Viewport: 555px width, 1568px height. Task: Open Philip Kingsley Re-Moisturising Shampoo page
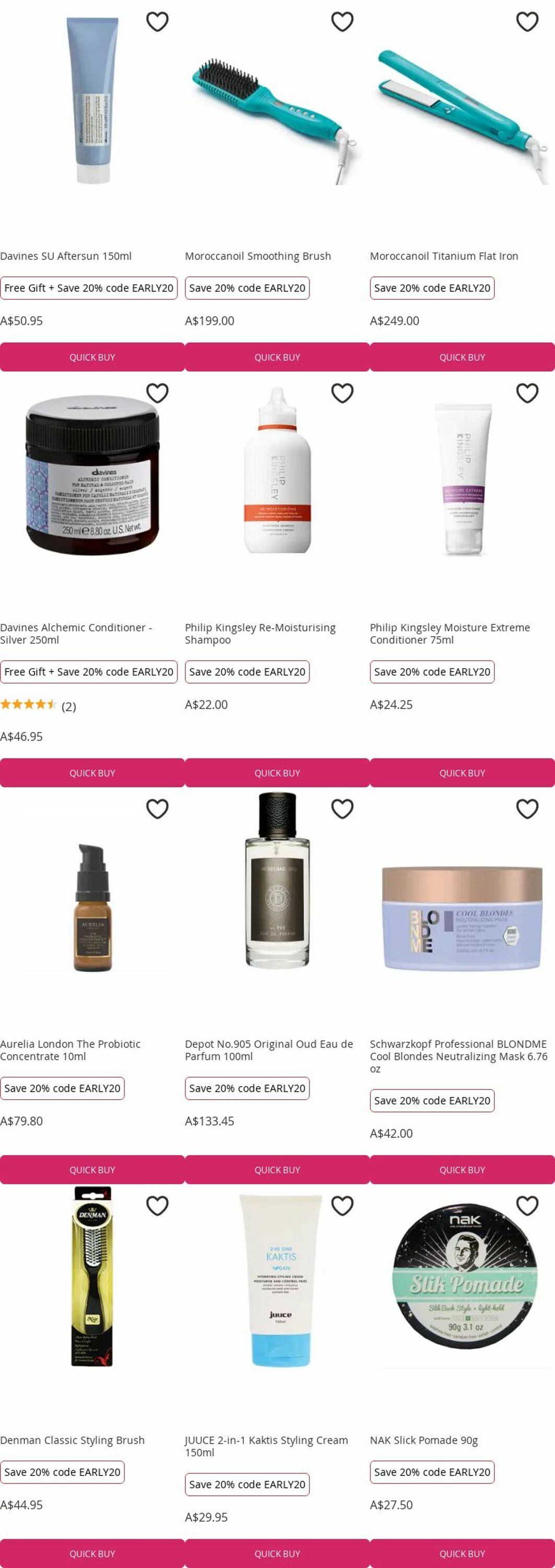point(260,633)
